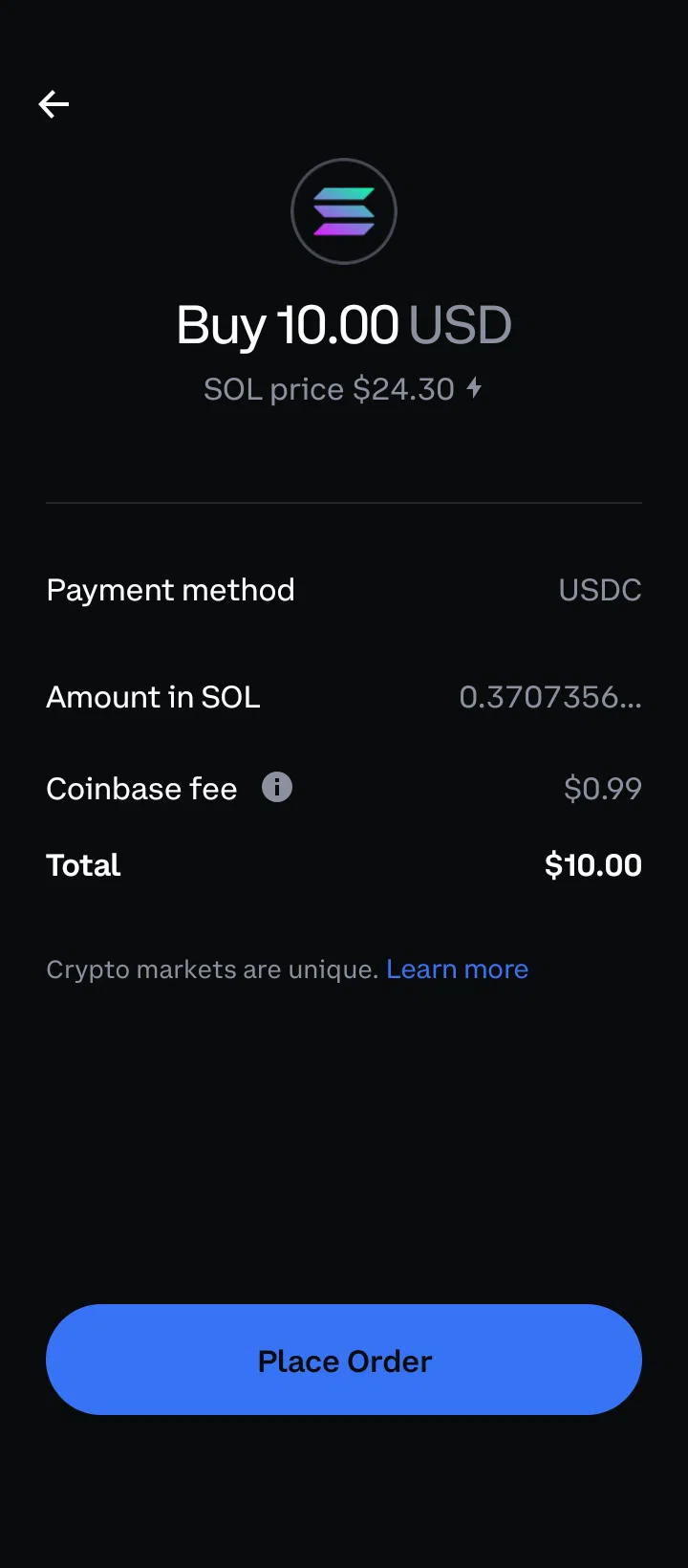Open the Learn more link
Screen dimensions: 688x1568
tap(457, 969)
